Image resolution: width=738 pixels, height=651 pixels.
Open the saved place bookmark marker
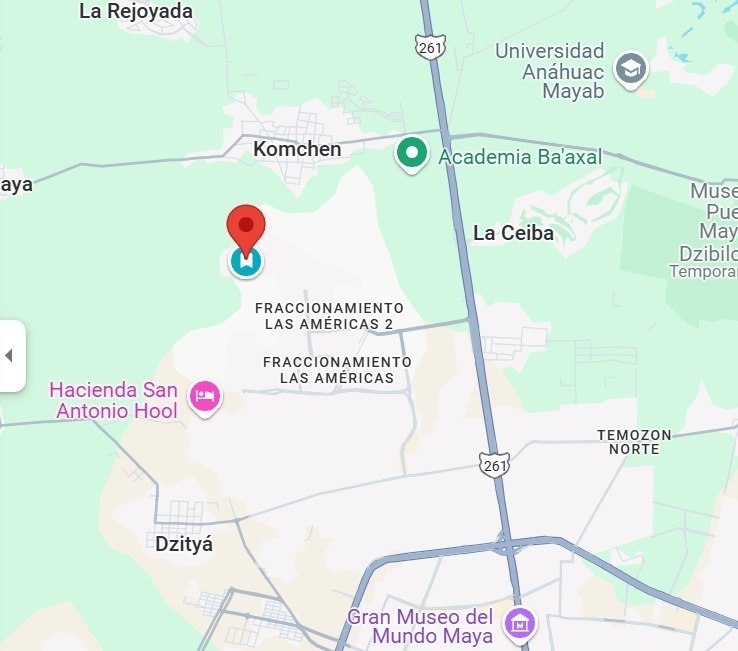(246, 263)
